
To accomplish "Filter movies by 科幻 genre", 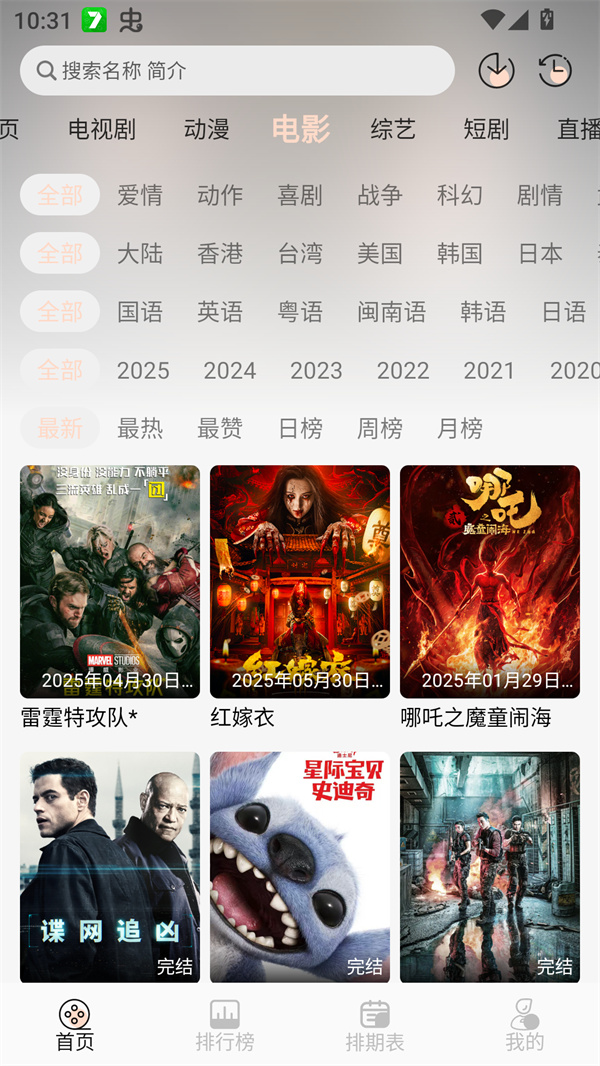I will pyautogui.click(x=460, y=195).
